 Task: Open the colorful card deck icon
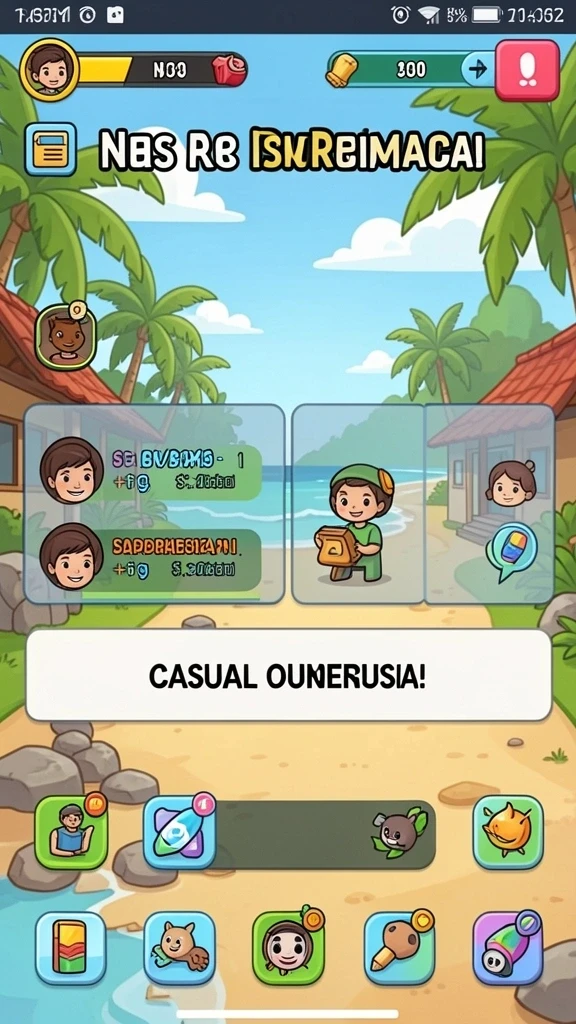pyautogui.click(x=71, y=948)
